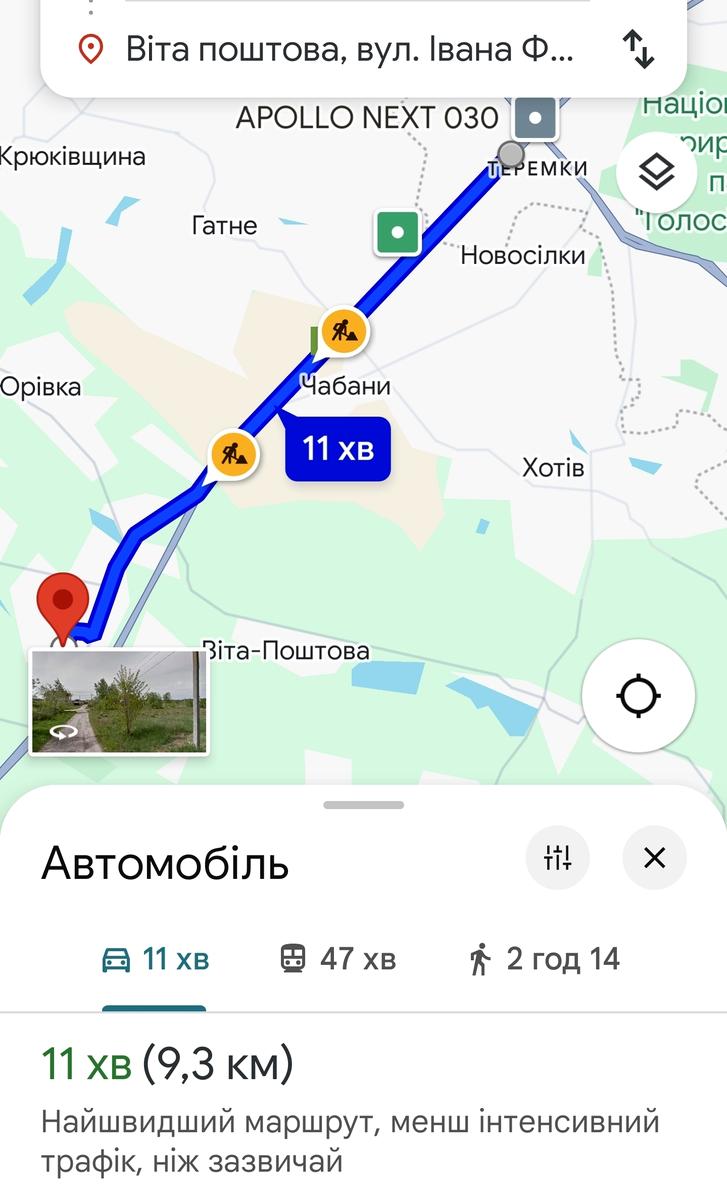Open the 11 хв (9,3 км) route details
The width and height of the screenshot is (727, 1200).
[167, 1065]
